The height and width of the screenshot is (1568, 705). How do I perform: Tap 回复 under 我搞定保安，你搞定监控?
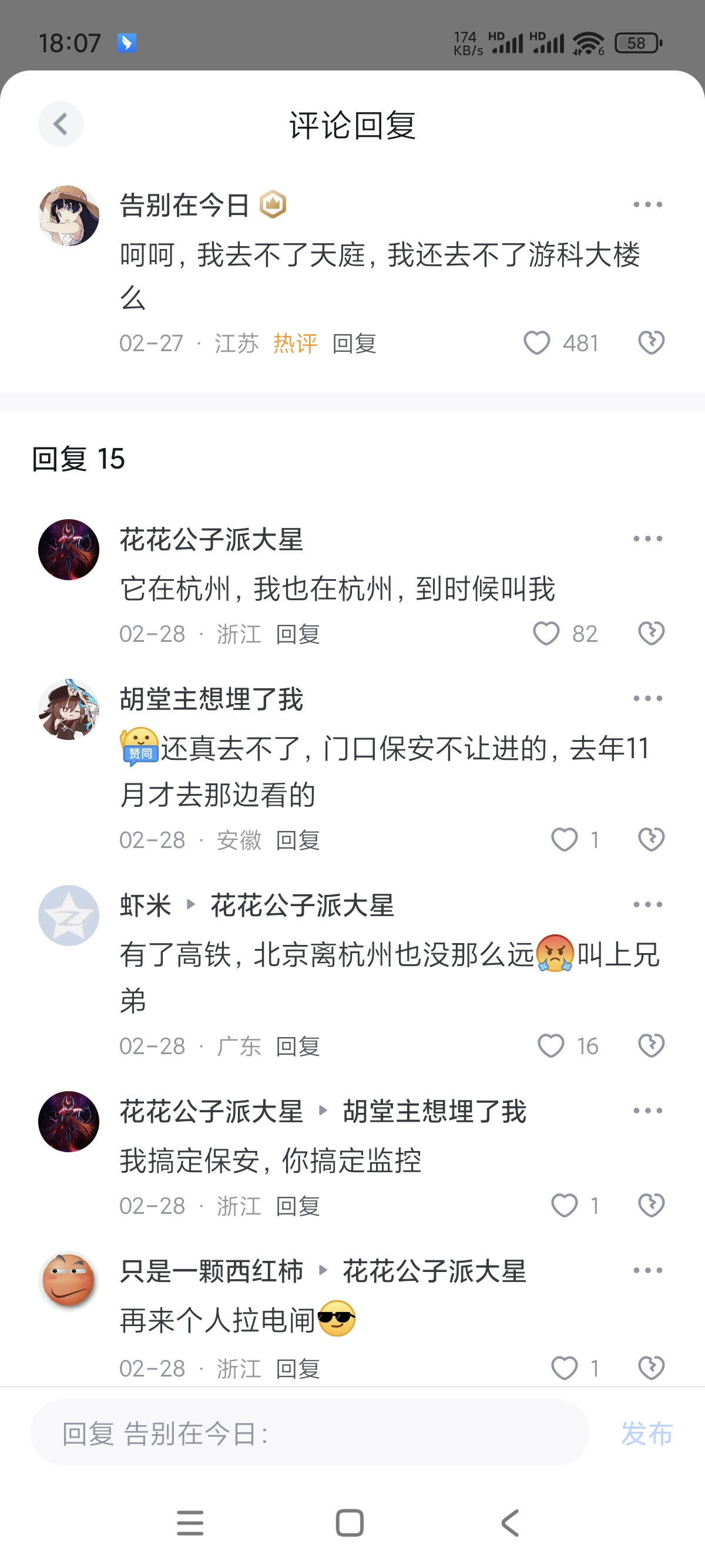tap(298, 1206)
